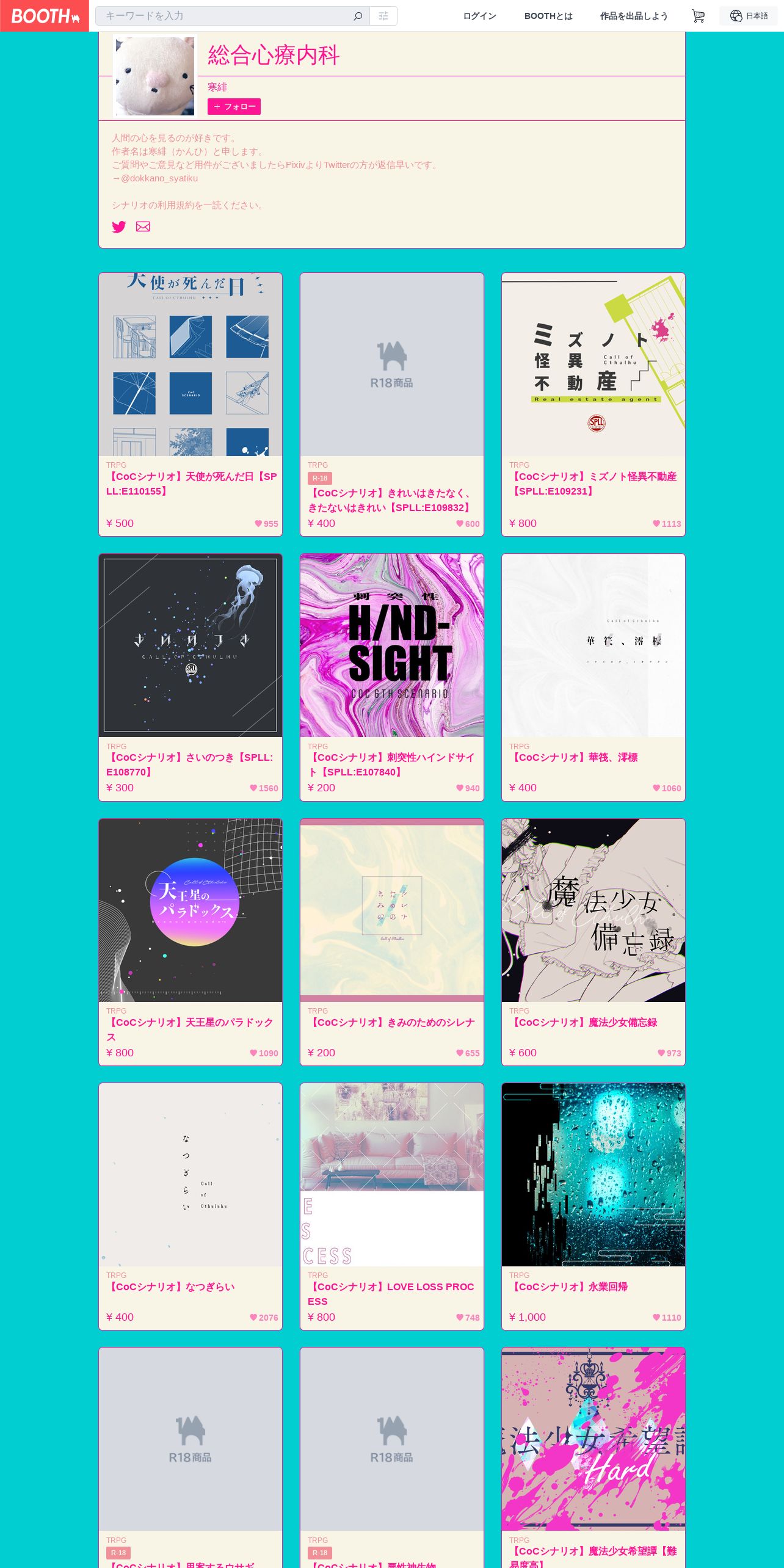Follow this shop with フォロー button
This screenshot has width=784, height=1568.
[234, 106]
